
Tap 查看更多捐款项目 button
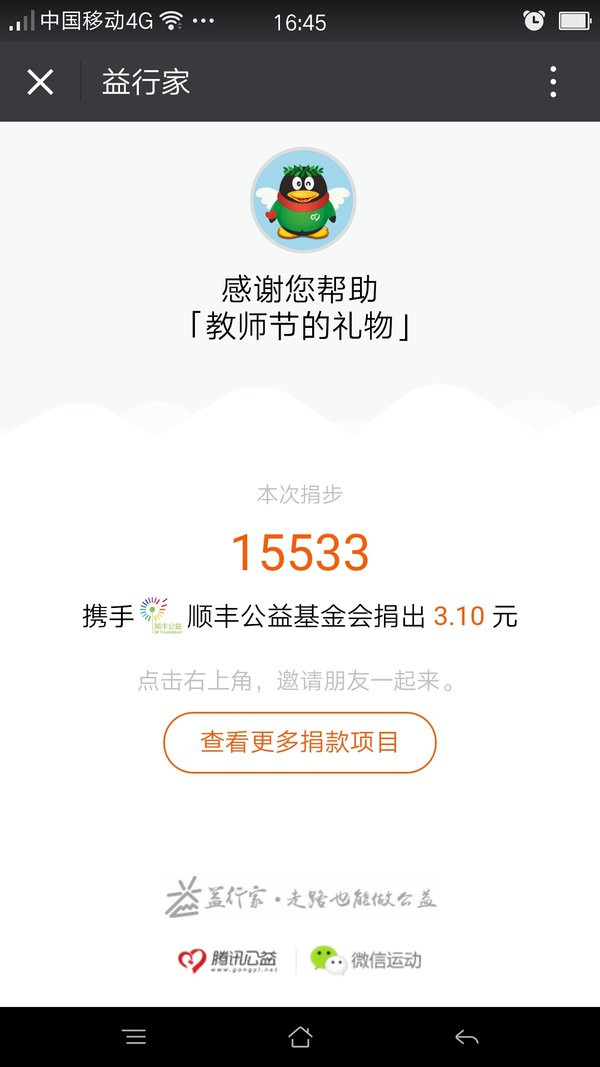coord(299,742)
